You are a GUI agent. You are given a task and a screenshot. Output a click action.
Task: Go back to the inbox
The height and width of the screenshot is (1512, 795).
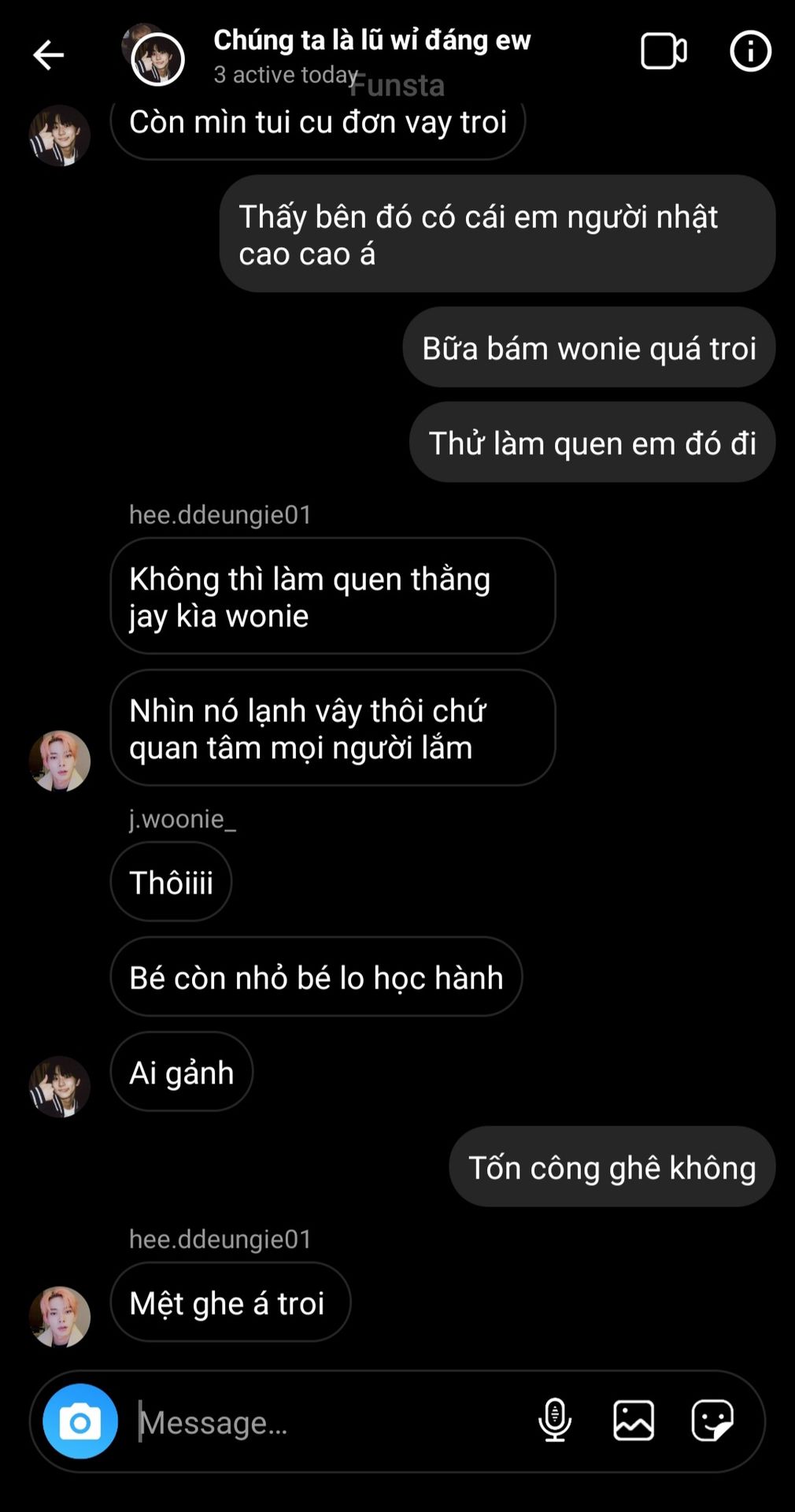[x=48, y=54]
